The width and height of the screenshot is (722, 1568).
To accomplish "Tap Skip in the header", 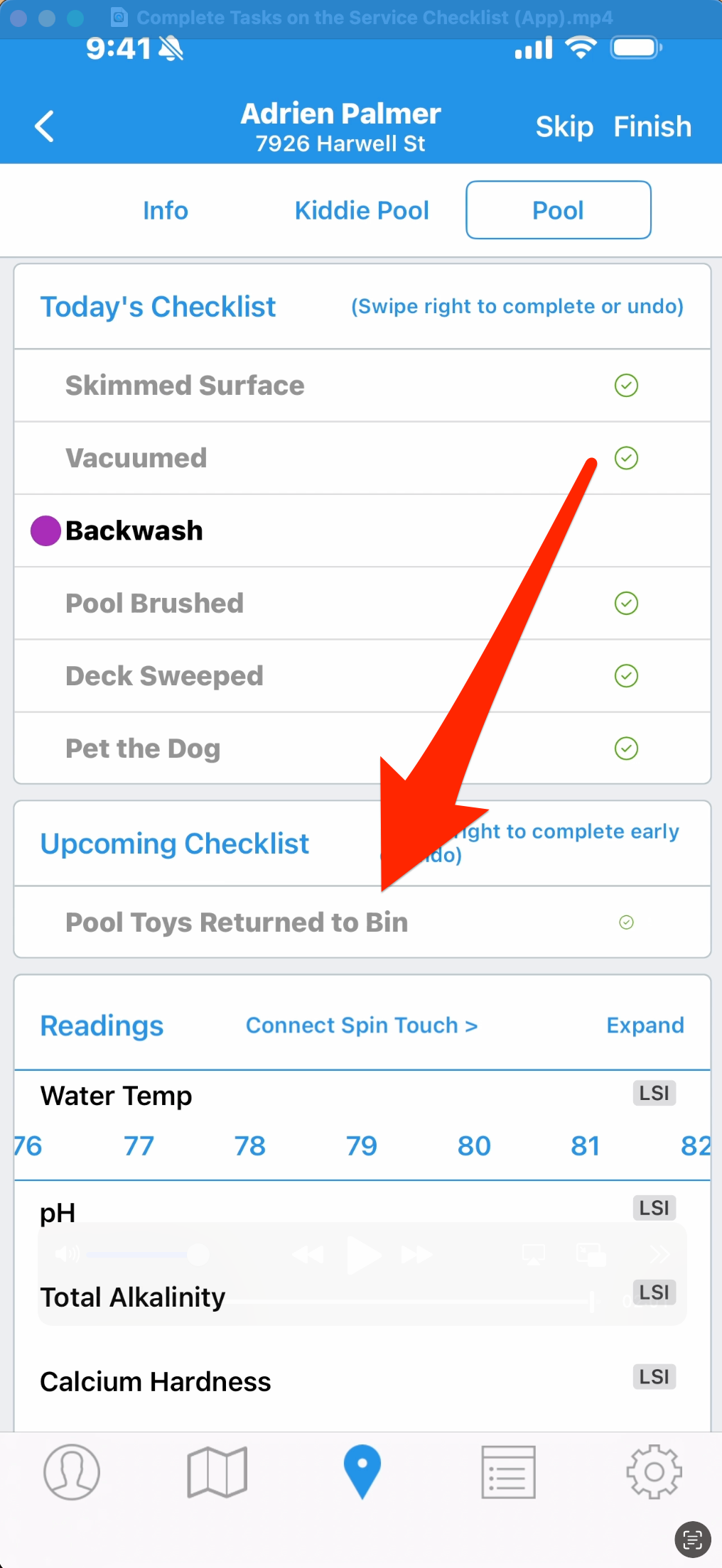I will 564,127.
